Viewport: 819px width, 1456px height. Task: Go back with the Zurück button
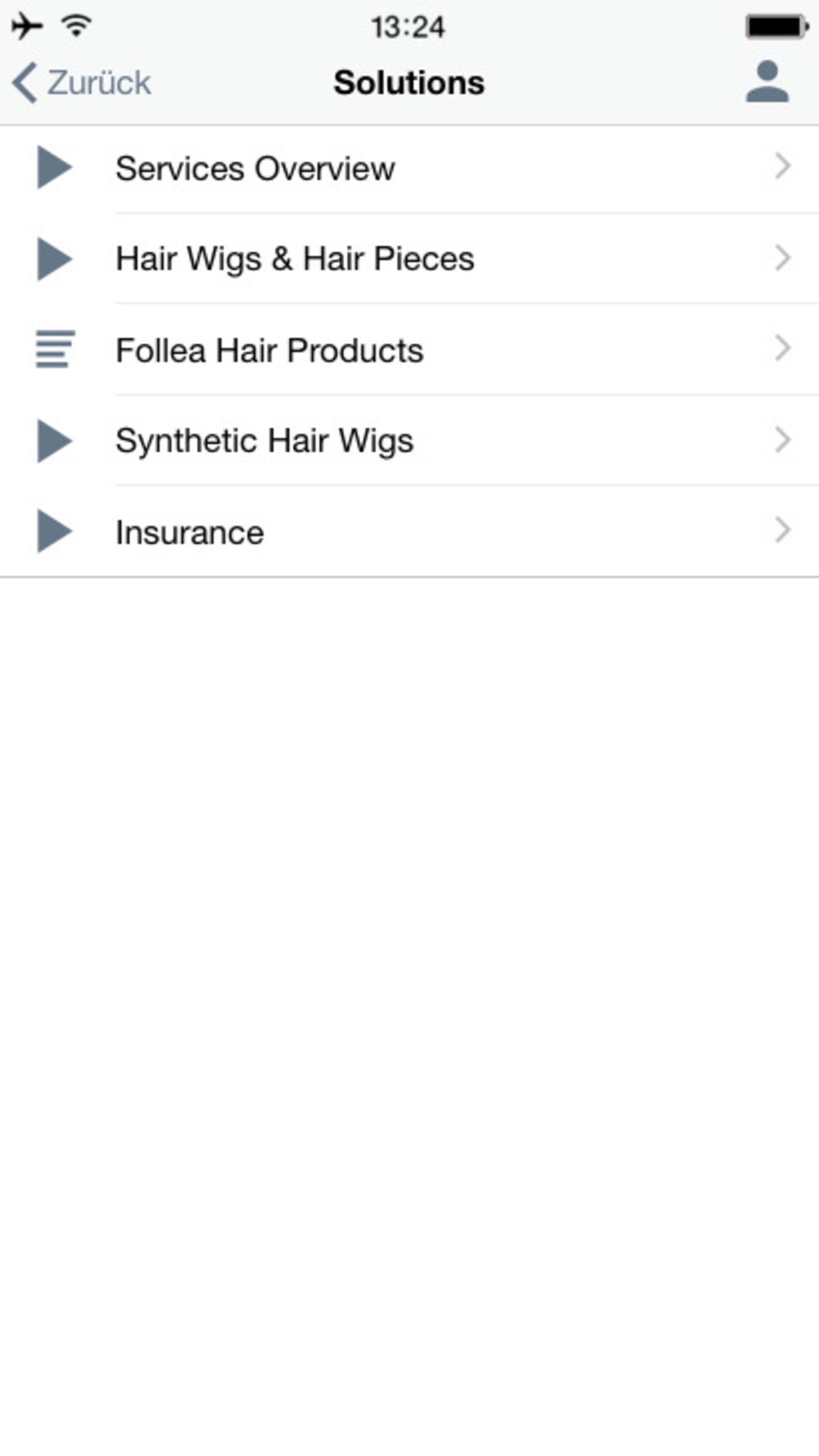[82, 83]
